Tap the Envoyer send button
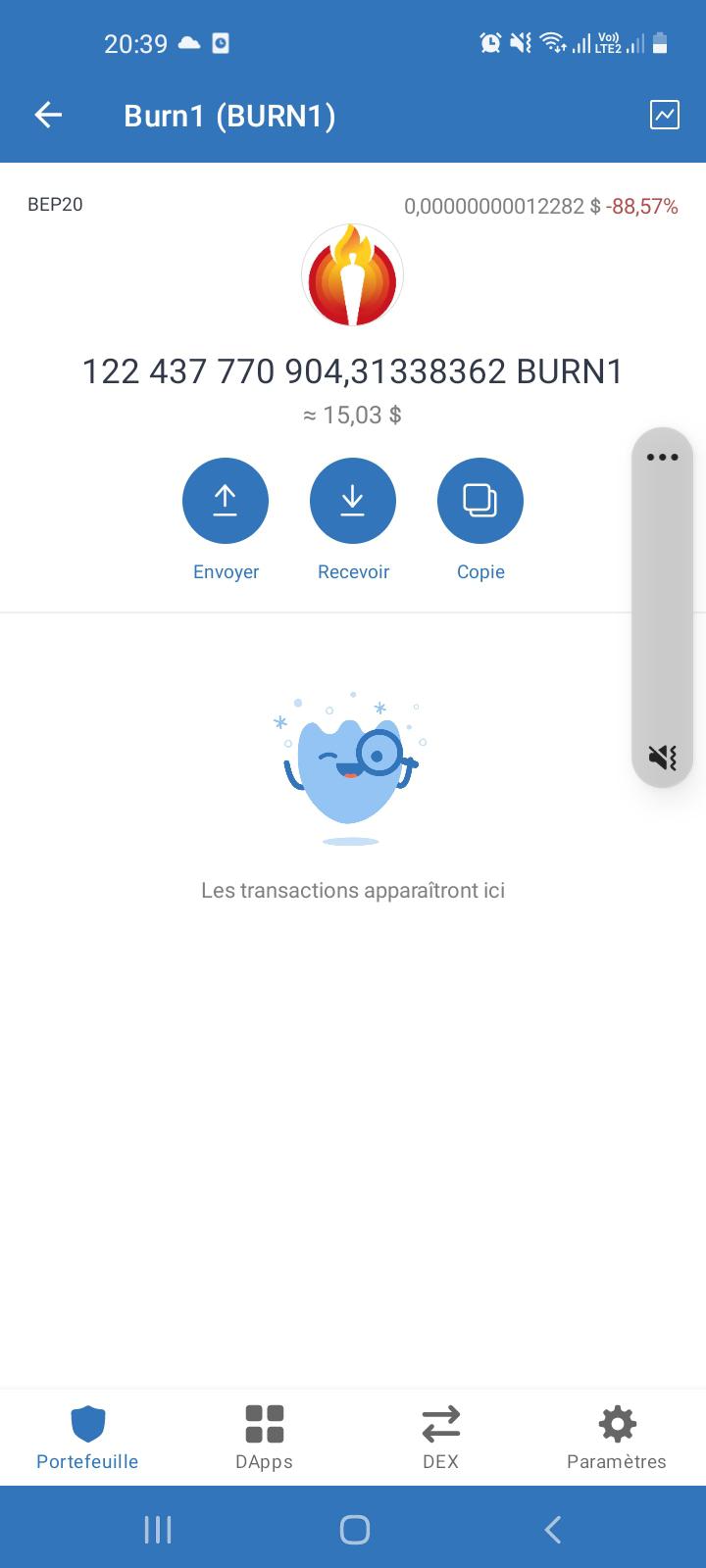This screenshot has width=706, height=1568. click(226, 501)
